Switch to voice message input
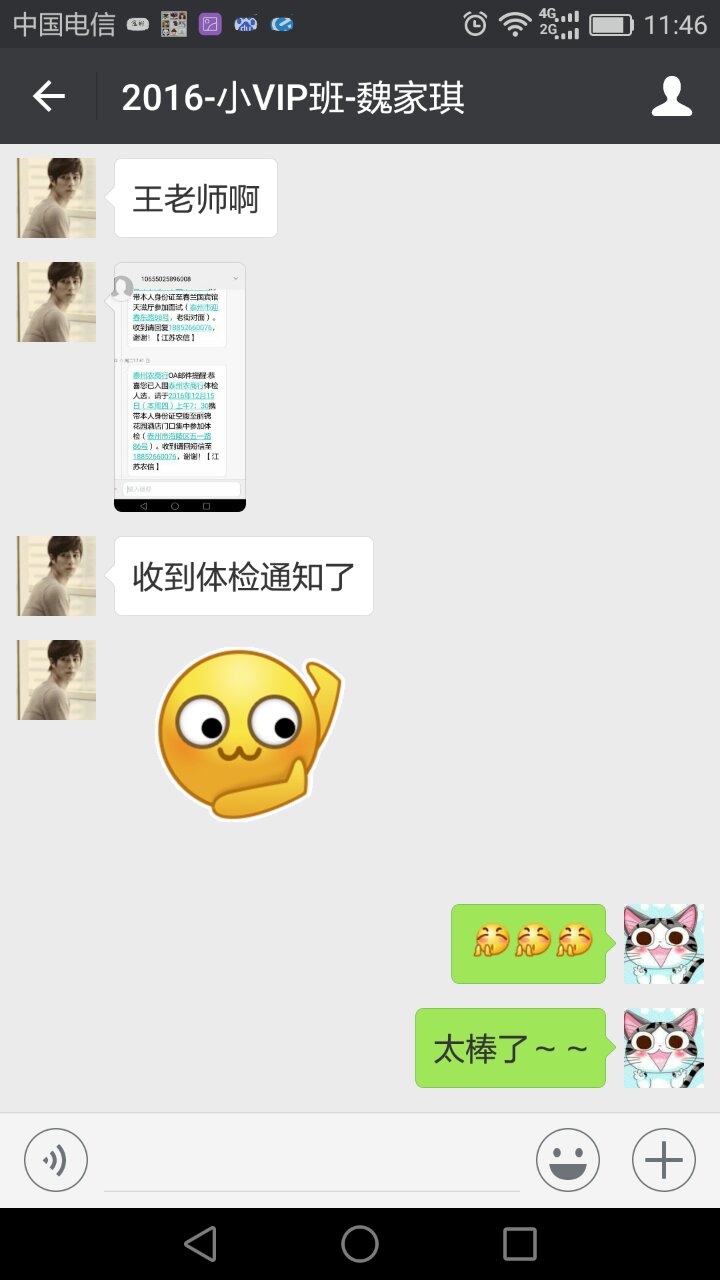The height and width of the screenshot is (1280, 720). [56, 1160]
